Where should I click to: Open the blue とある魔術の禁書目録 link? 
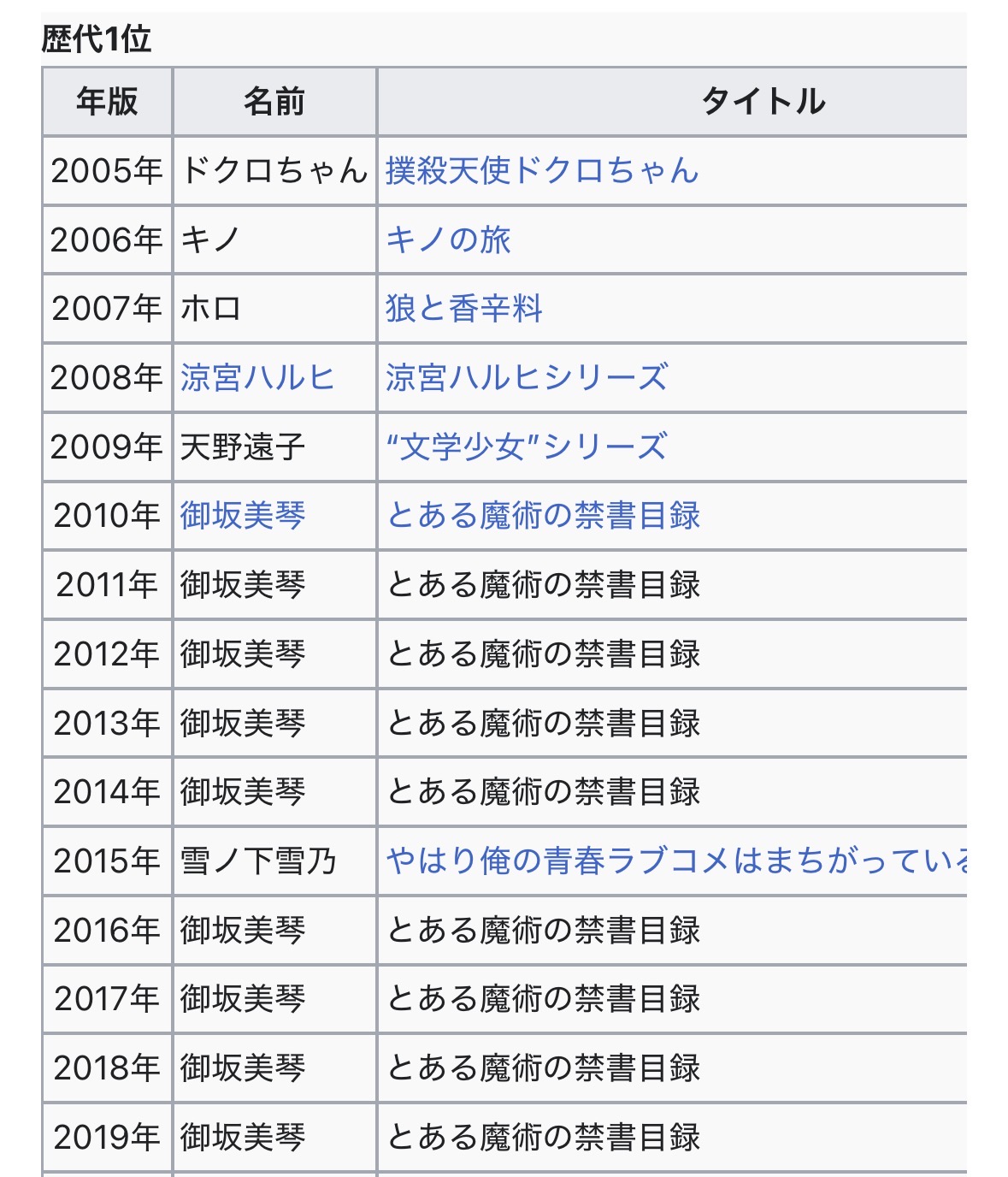544,516
